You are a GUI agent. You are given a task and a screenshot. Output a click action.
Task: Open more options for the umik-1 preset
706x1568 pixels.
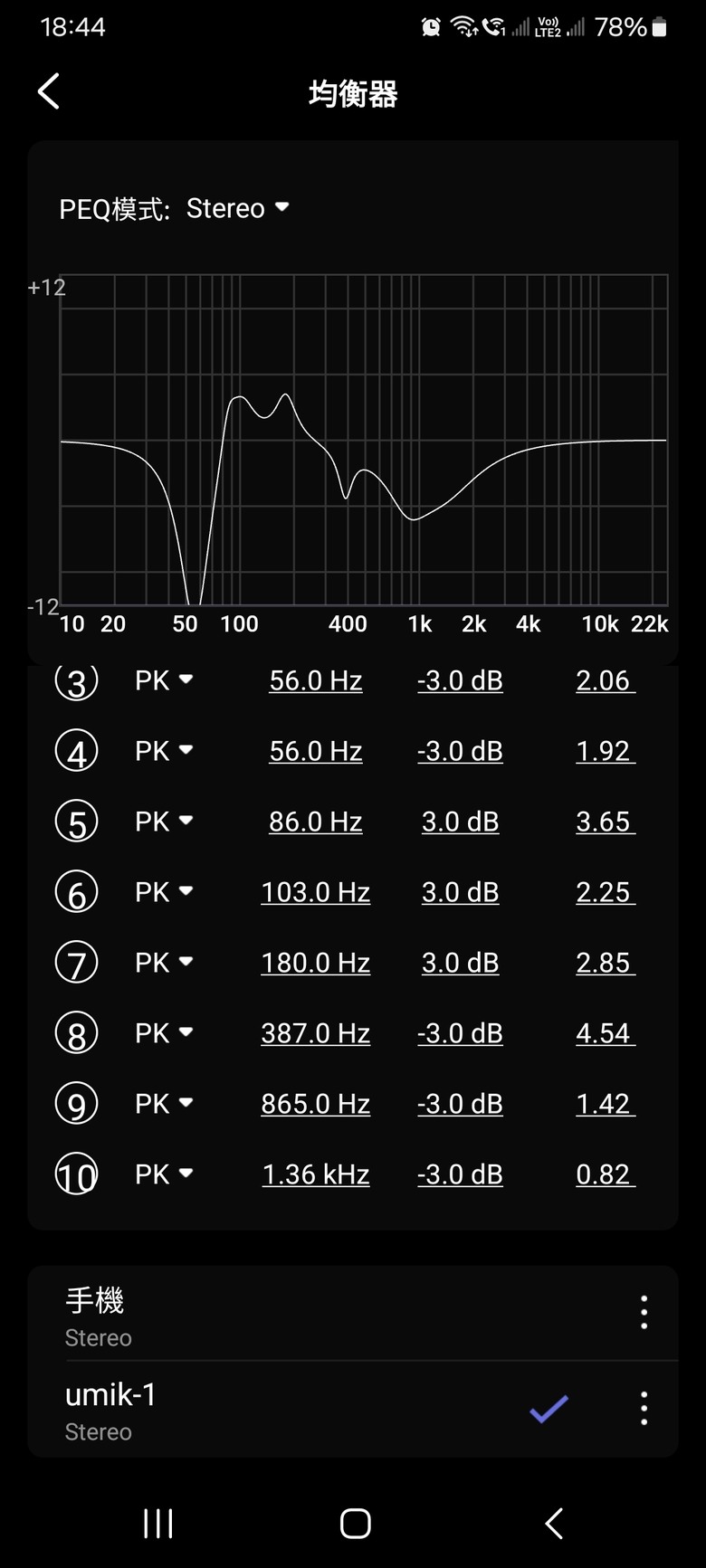point(644,1409)
